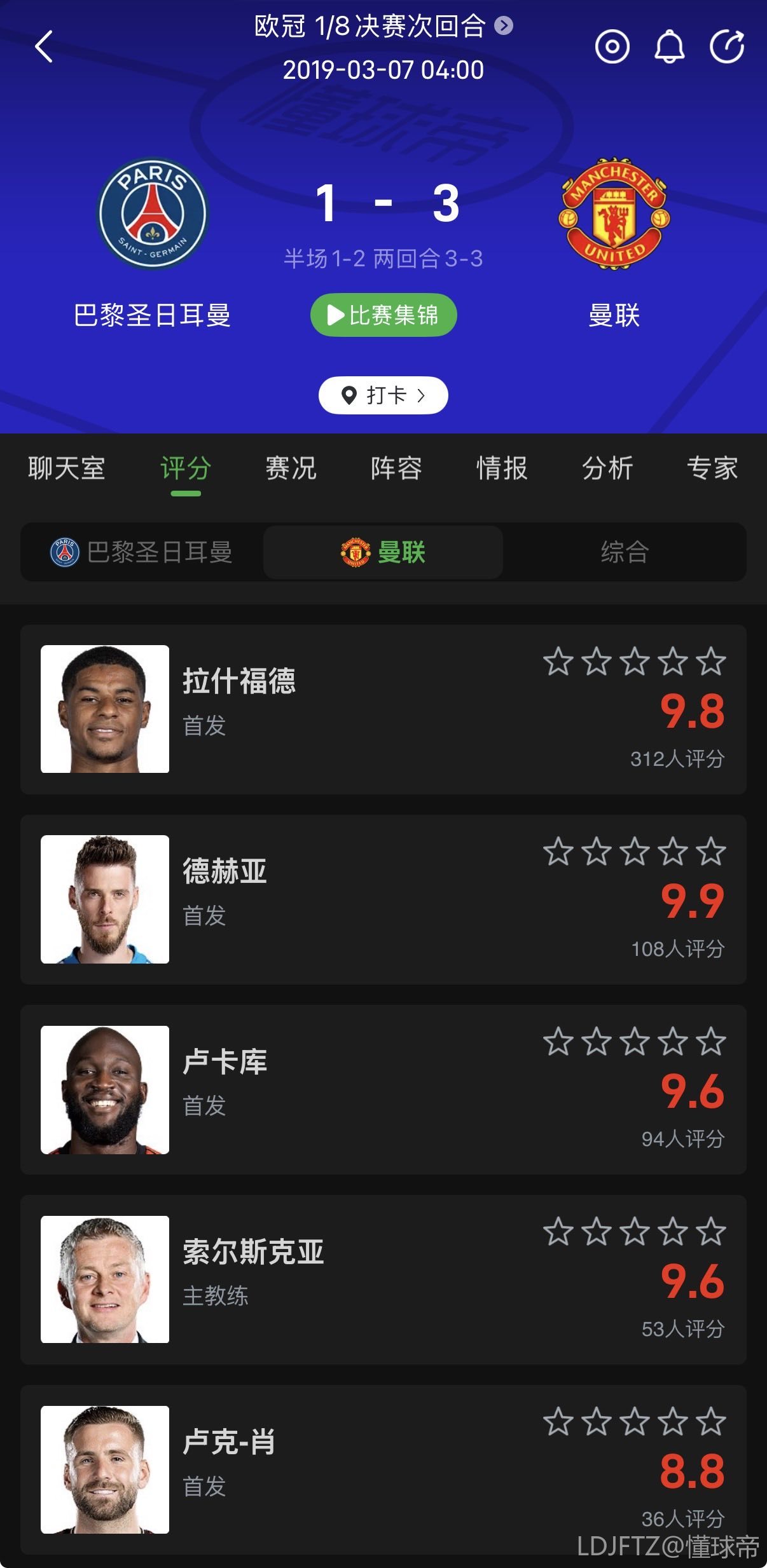Go to the 专家 tab

coord(712,468)
